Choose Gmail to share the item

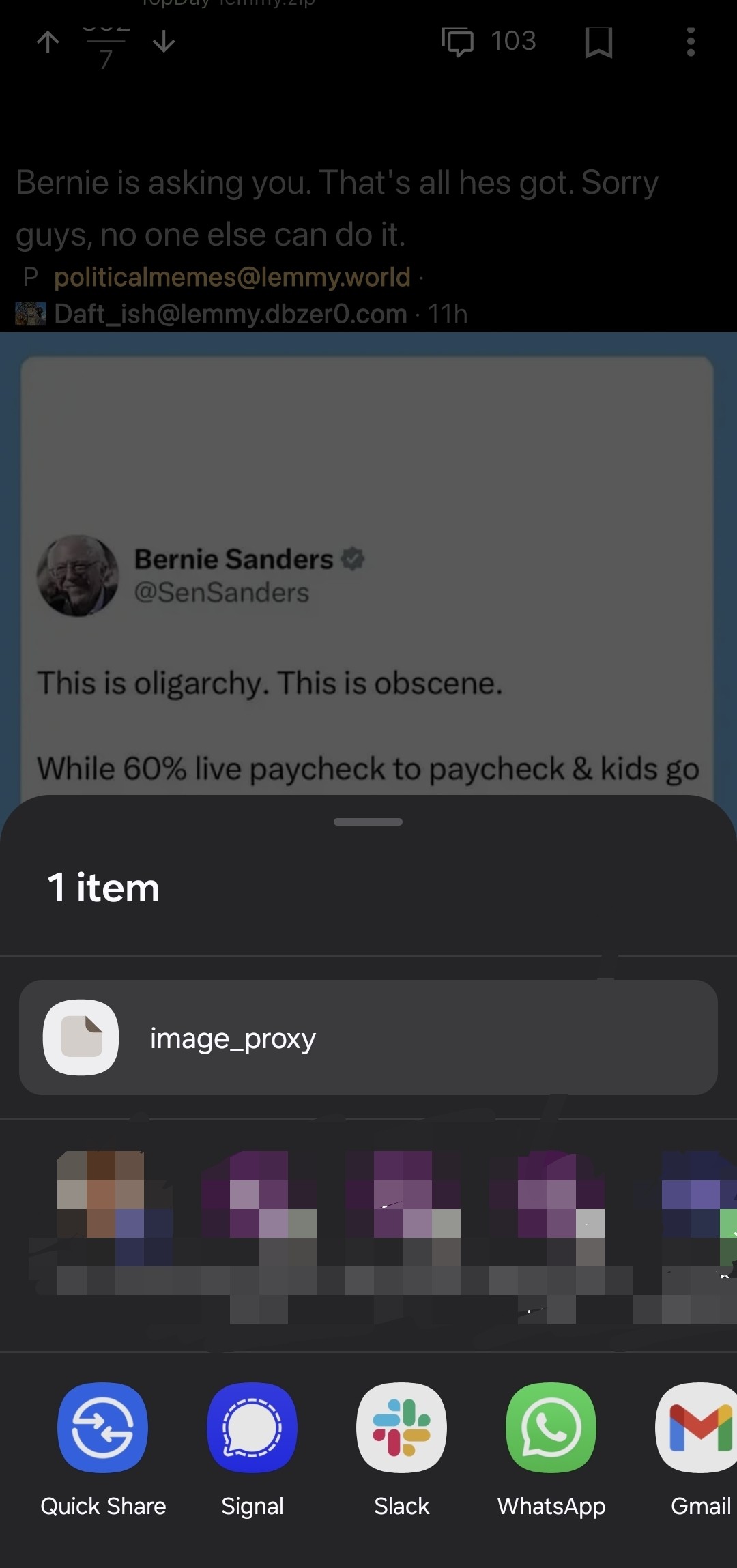pos(699,1427)
